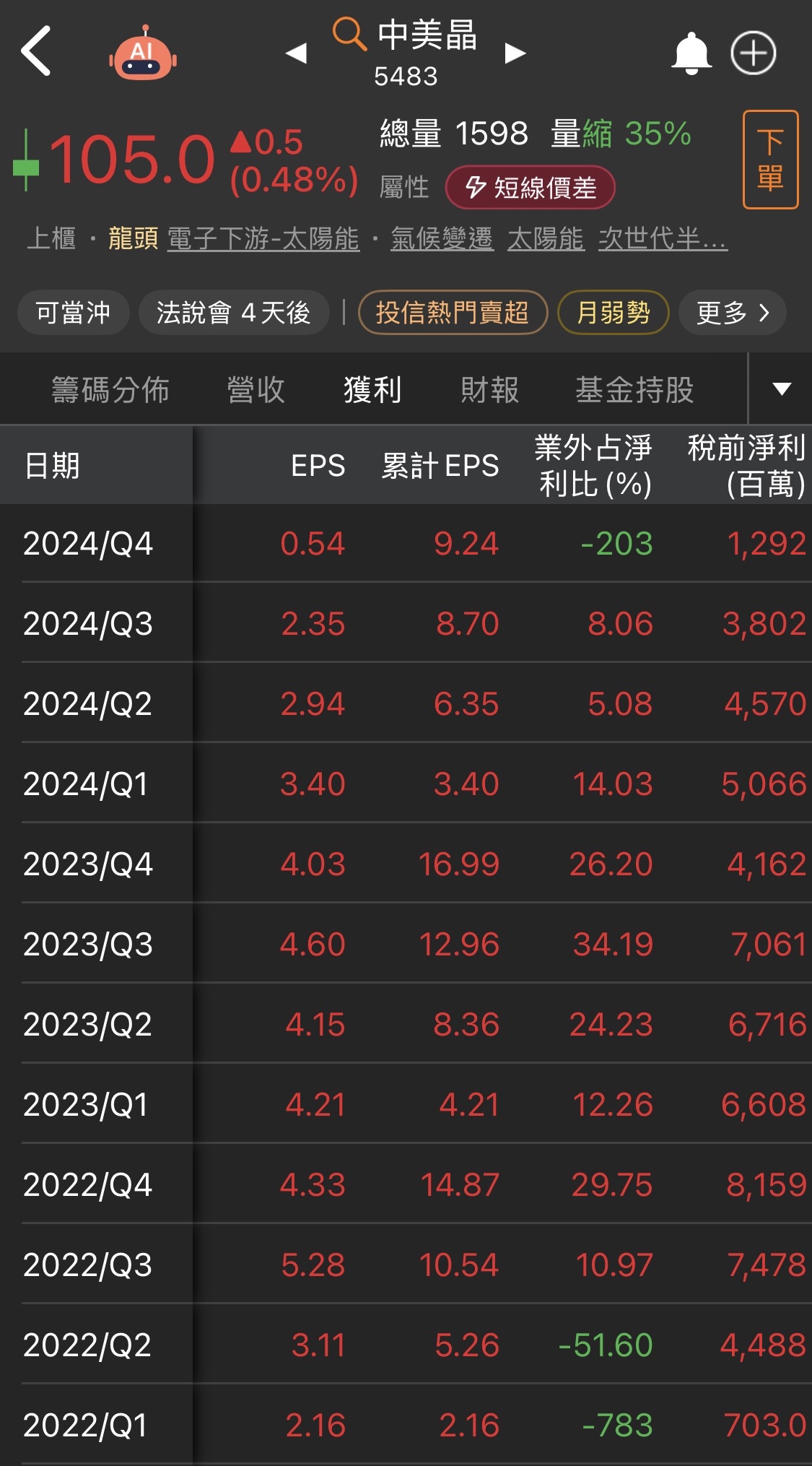Switch to next stock with right triangle
This screenshot has height=1466, width=812.
[515, 53]
